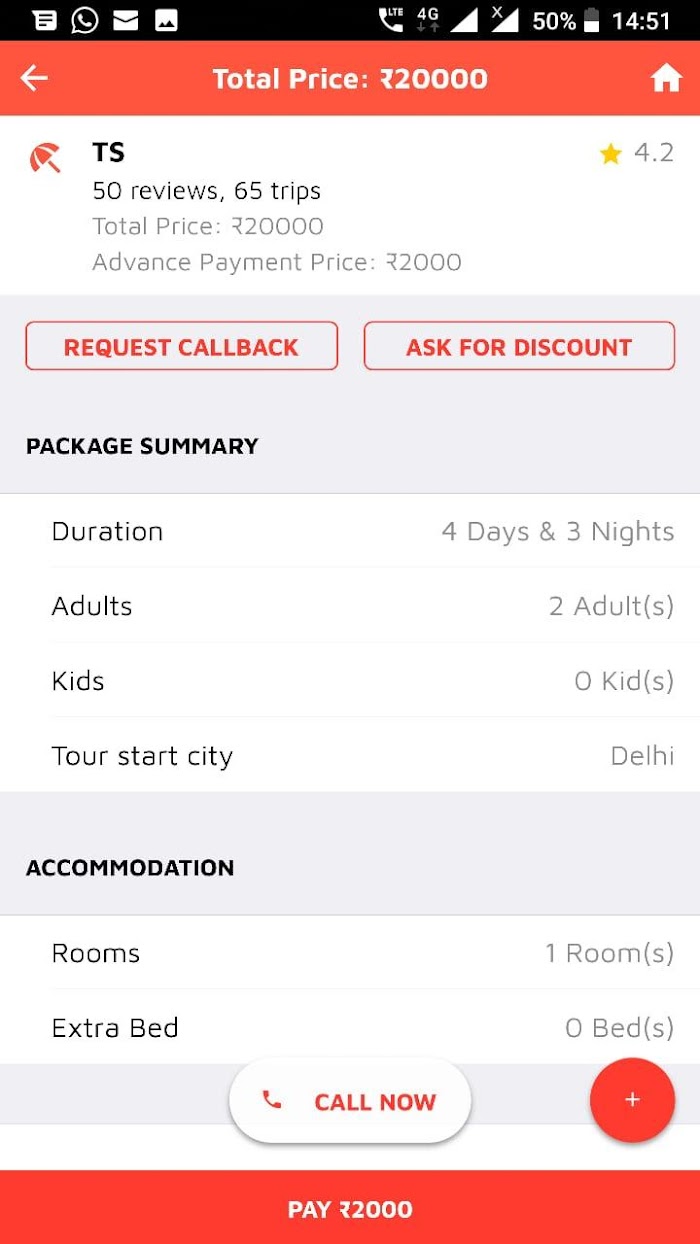Tap the Call Now button
Screen dimensions: 700x1244
(x=350, y=1101)
